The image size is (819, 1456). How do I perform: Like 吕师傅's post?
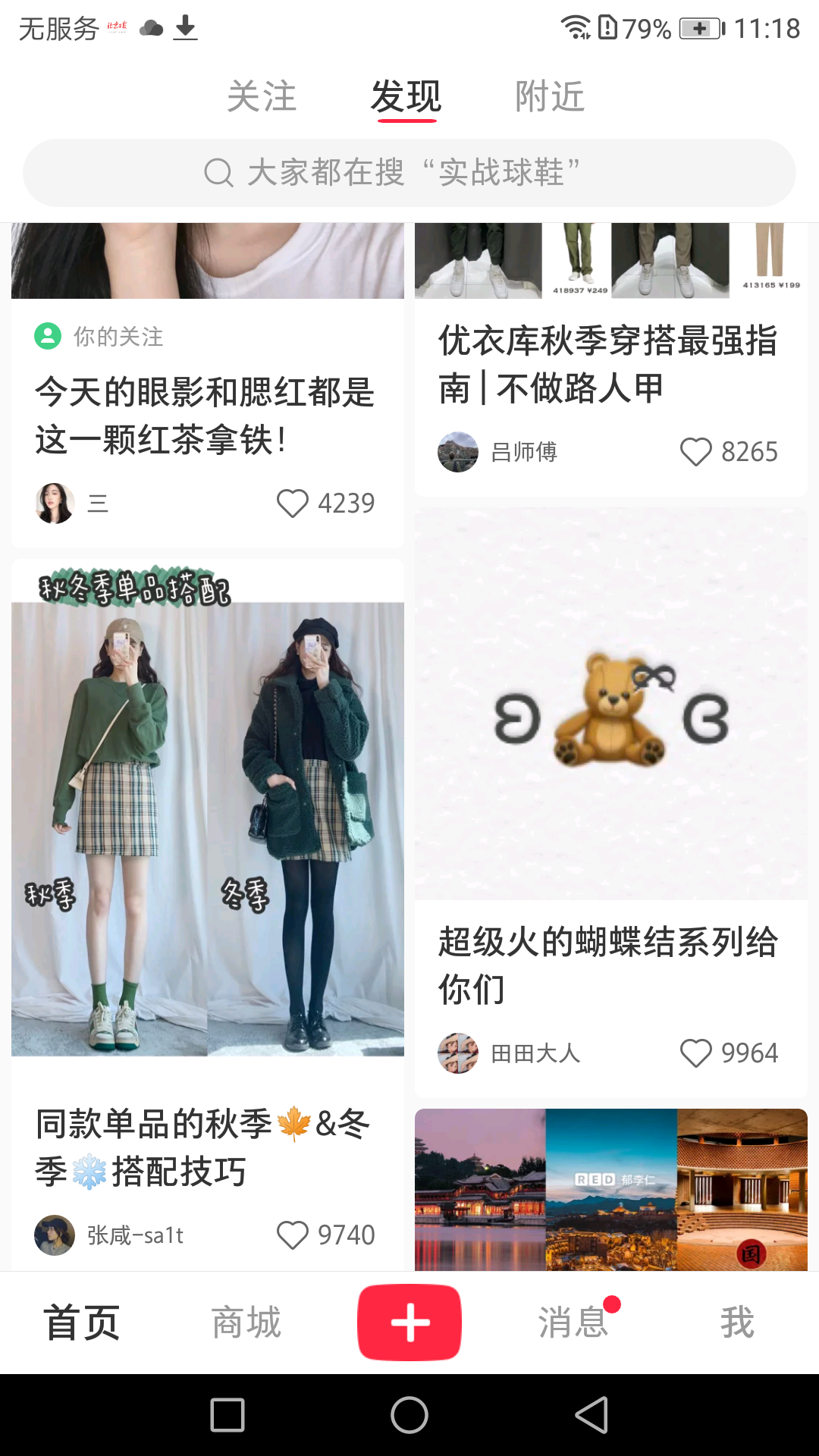click(x=695, y=452)
